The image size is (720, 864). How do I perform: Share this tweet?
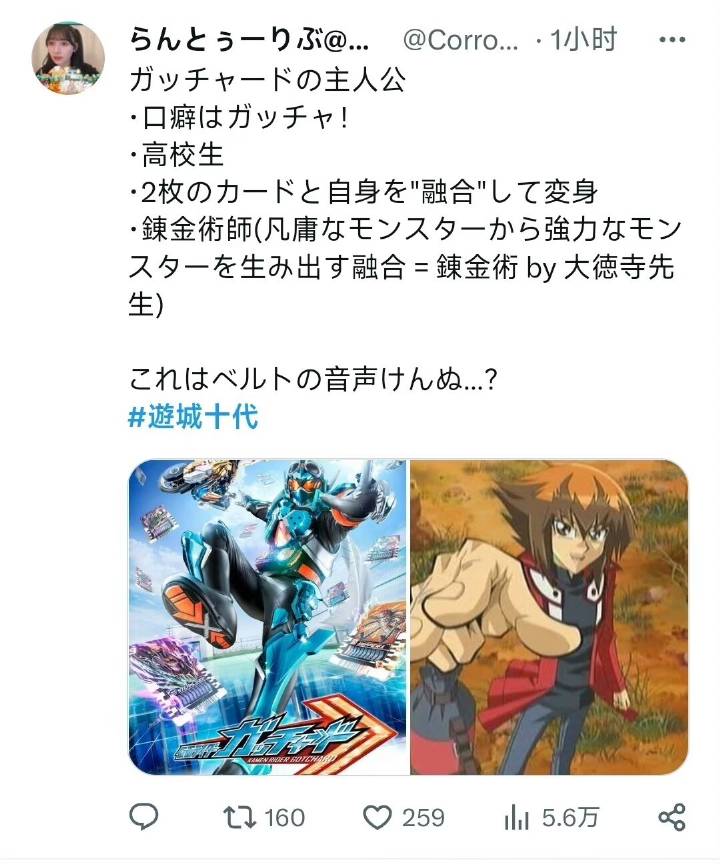pos(673,817)
